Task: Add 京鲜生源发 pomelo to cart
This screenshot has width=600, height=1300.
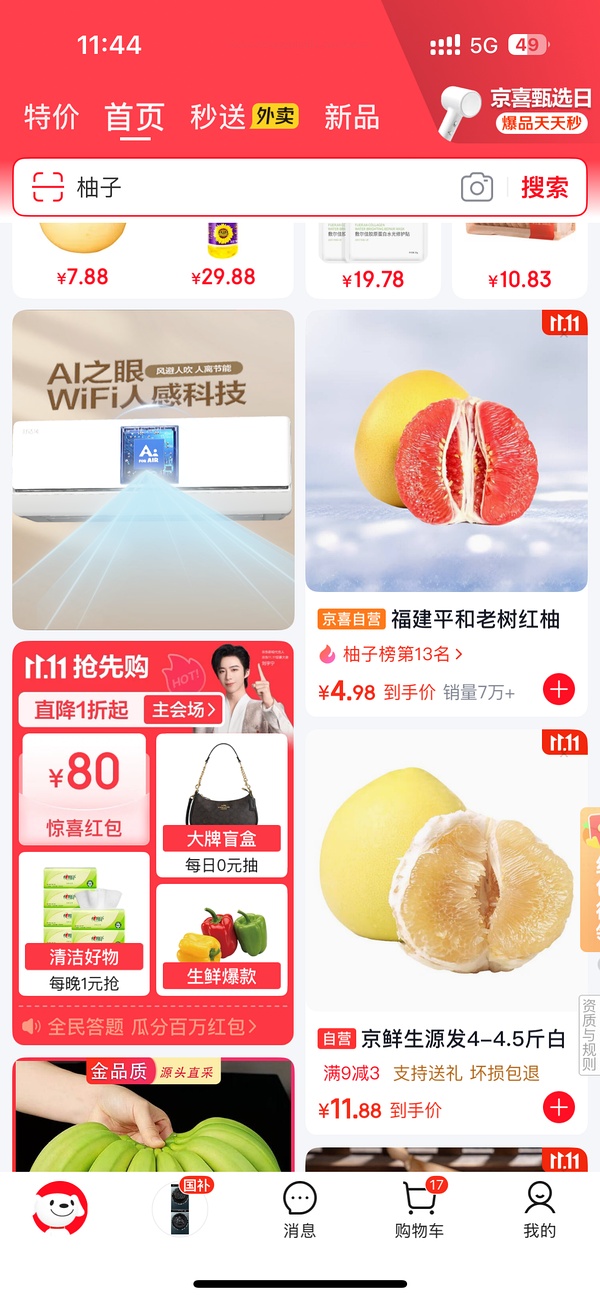Action: (558, 1107)
